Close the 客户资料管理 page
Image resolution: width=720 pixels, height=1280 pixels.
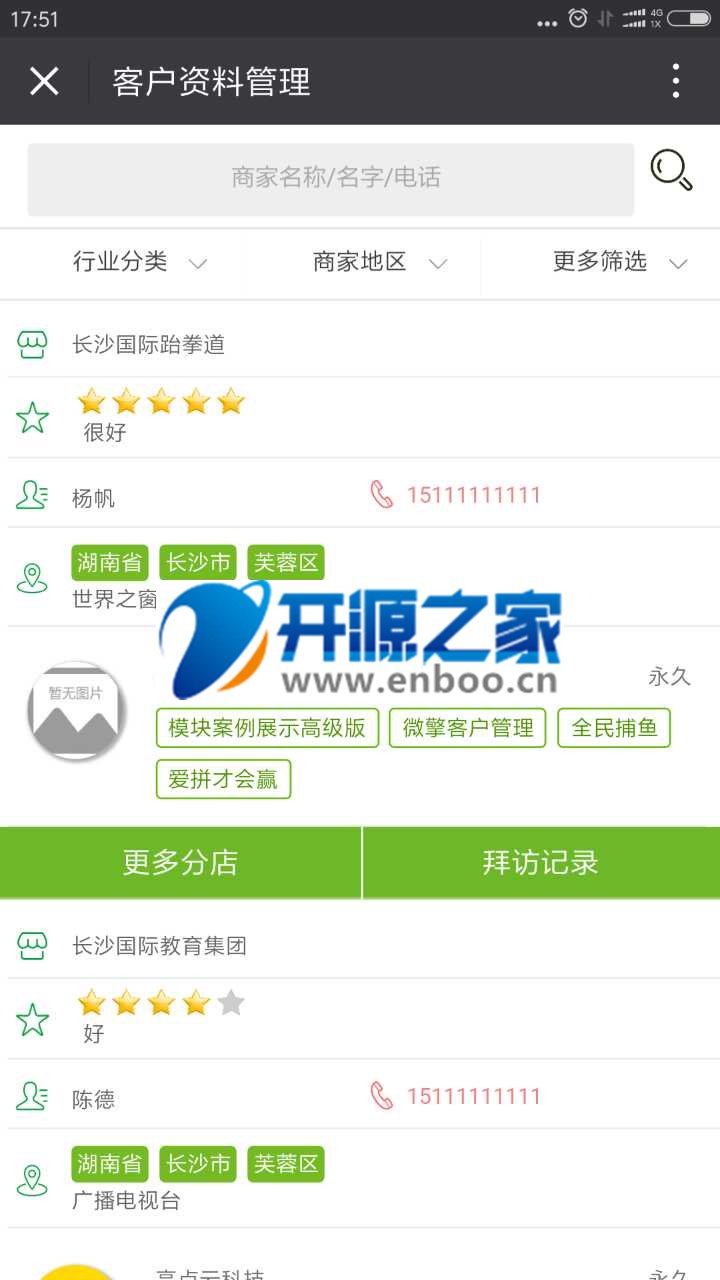(x=44, y=81)
